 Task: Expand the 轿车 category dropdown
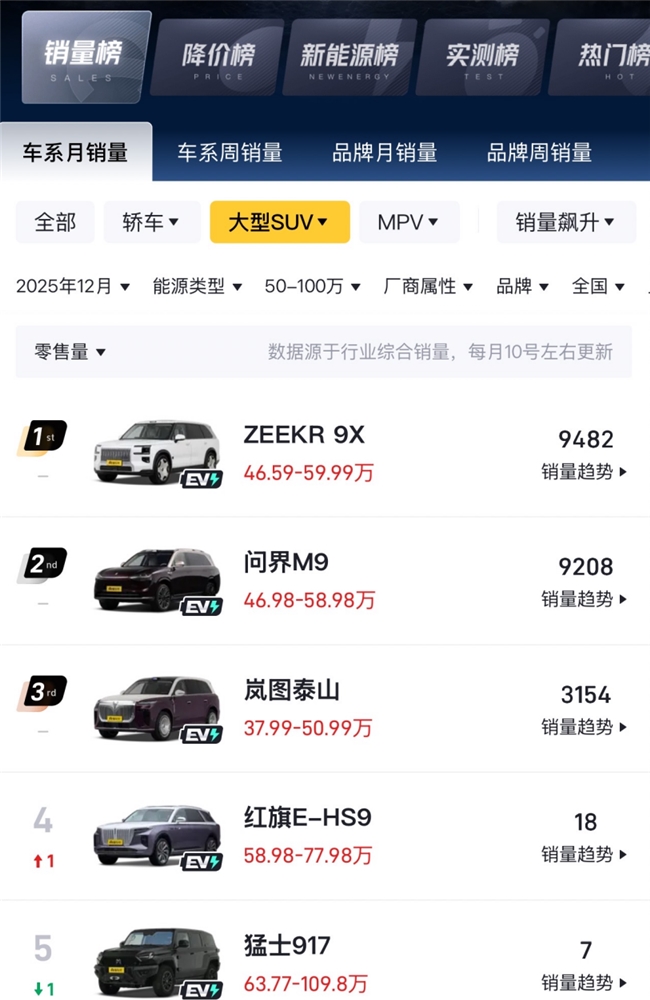(x=151, y=222)
